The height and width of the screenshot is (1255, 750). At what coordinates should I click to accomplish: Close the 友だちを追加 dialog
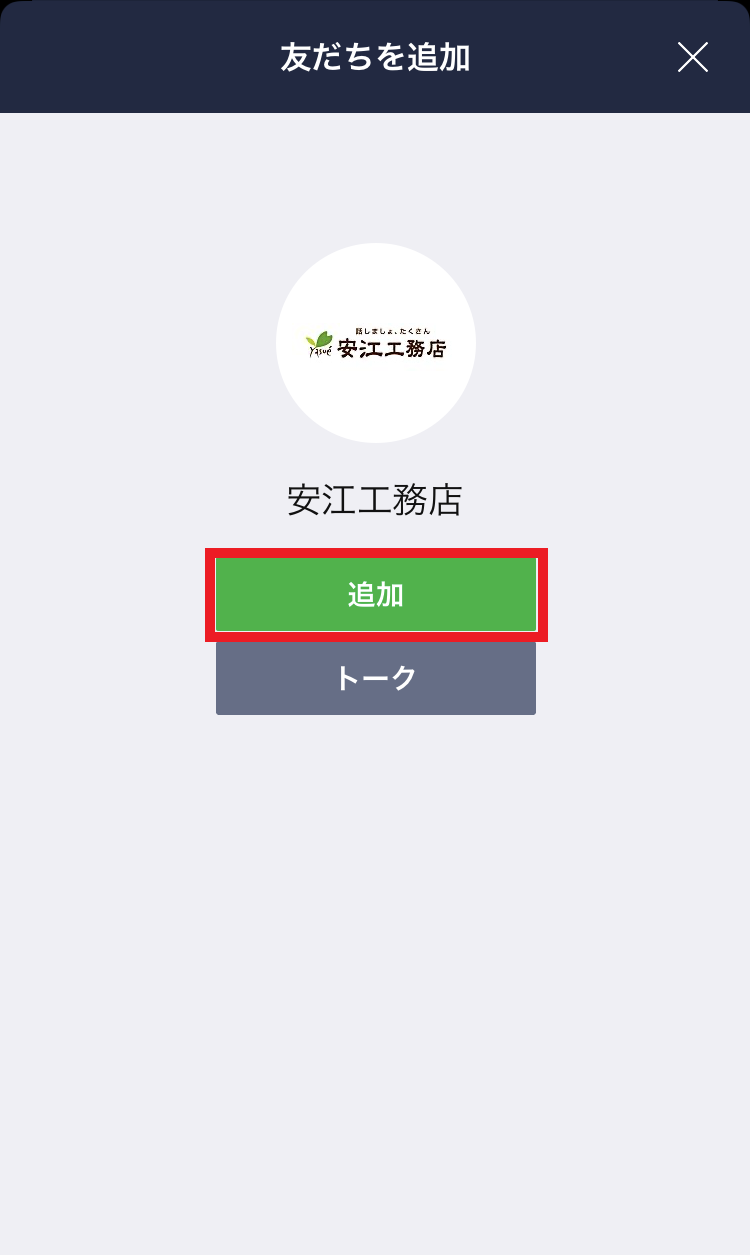click(692, 57)
